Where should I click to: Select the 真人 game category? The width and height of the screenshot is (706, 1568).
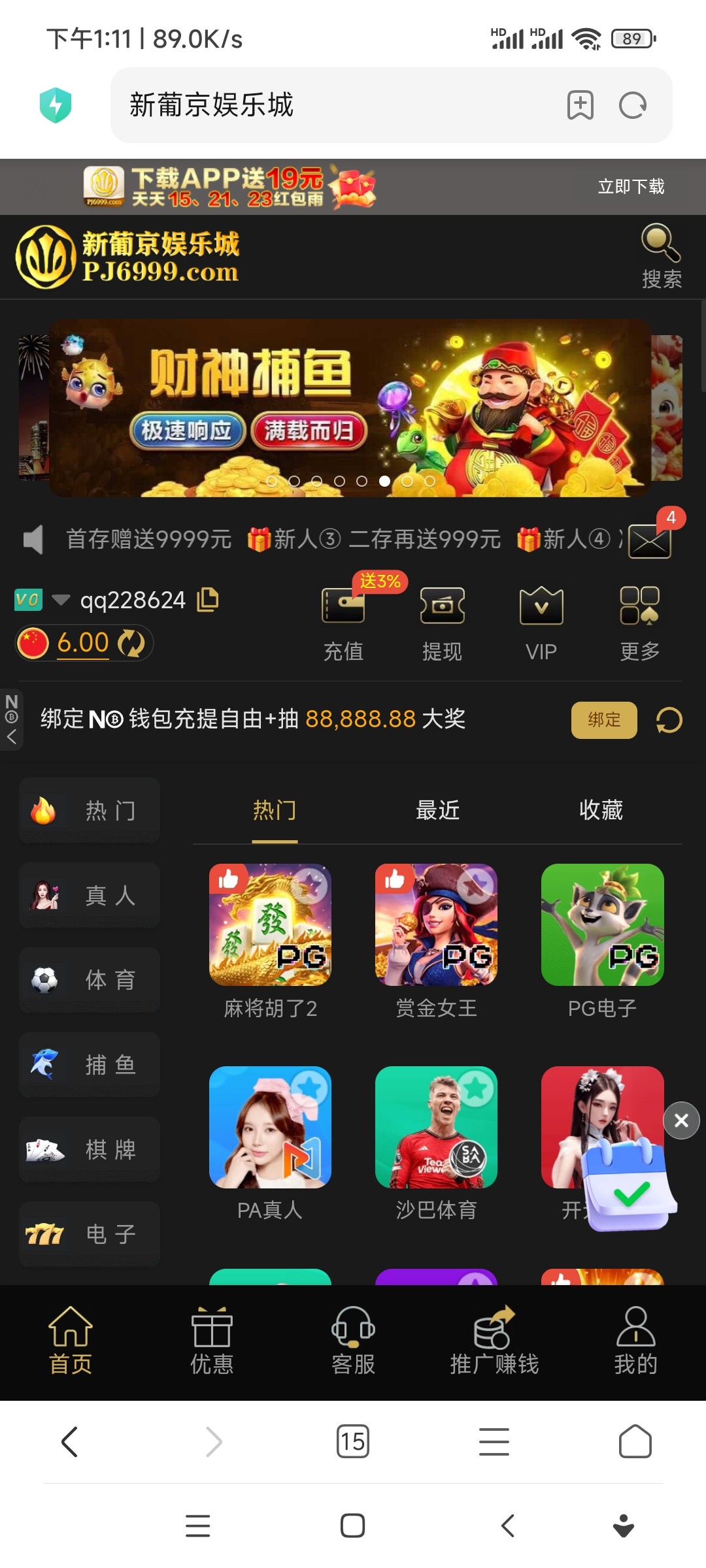[x=90, y=895]
